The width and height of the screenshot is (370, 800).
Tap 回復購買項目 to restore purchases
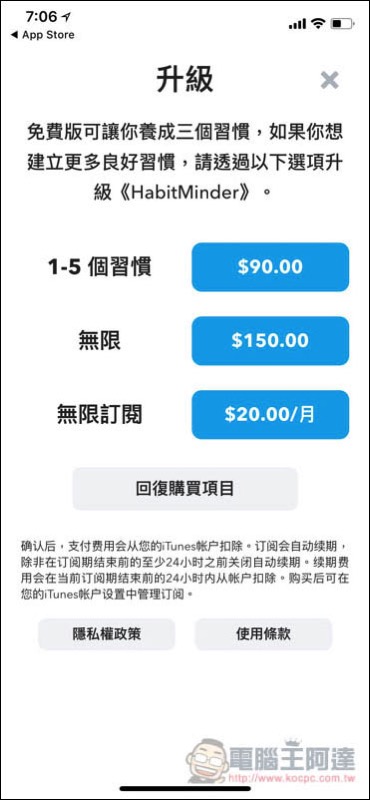coord(185,488)
